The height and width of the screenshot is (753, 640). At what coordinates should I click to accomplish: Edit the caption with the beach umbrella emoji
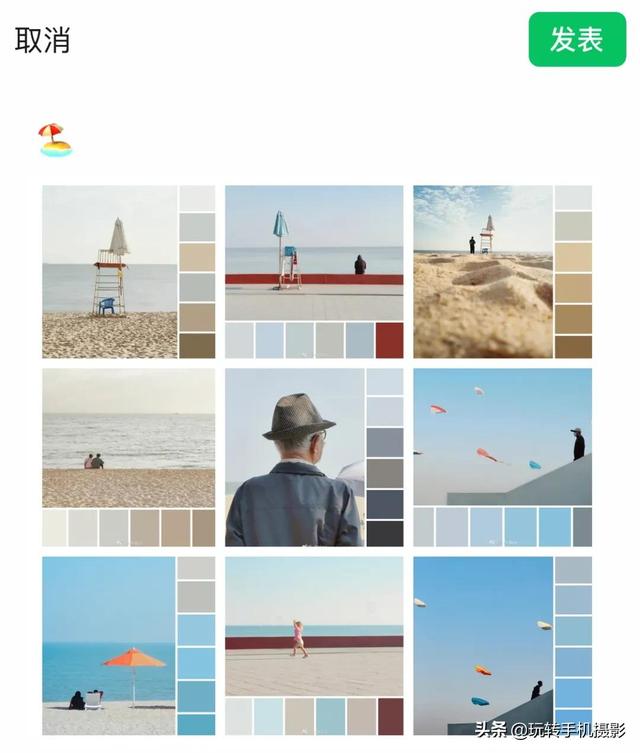tap(55, 140)
